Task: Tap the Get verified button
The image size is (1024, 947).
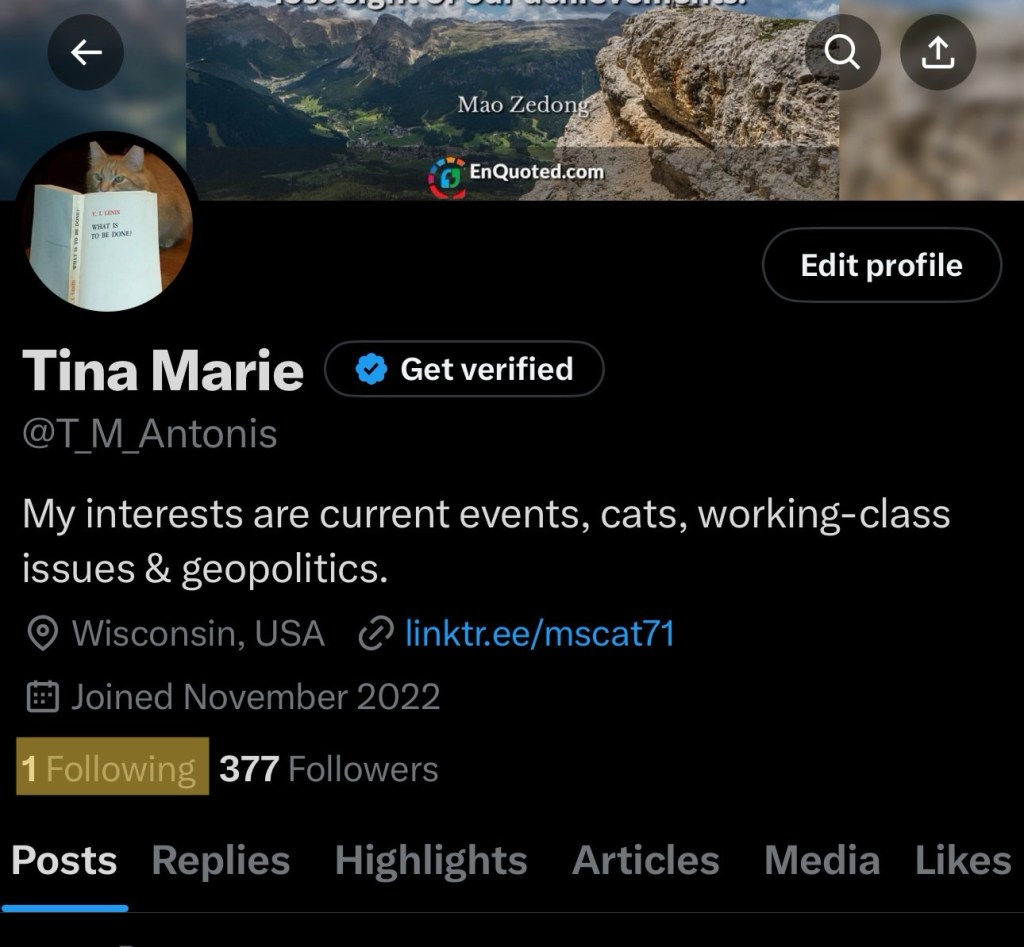Action: (465, 369)
